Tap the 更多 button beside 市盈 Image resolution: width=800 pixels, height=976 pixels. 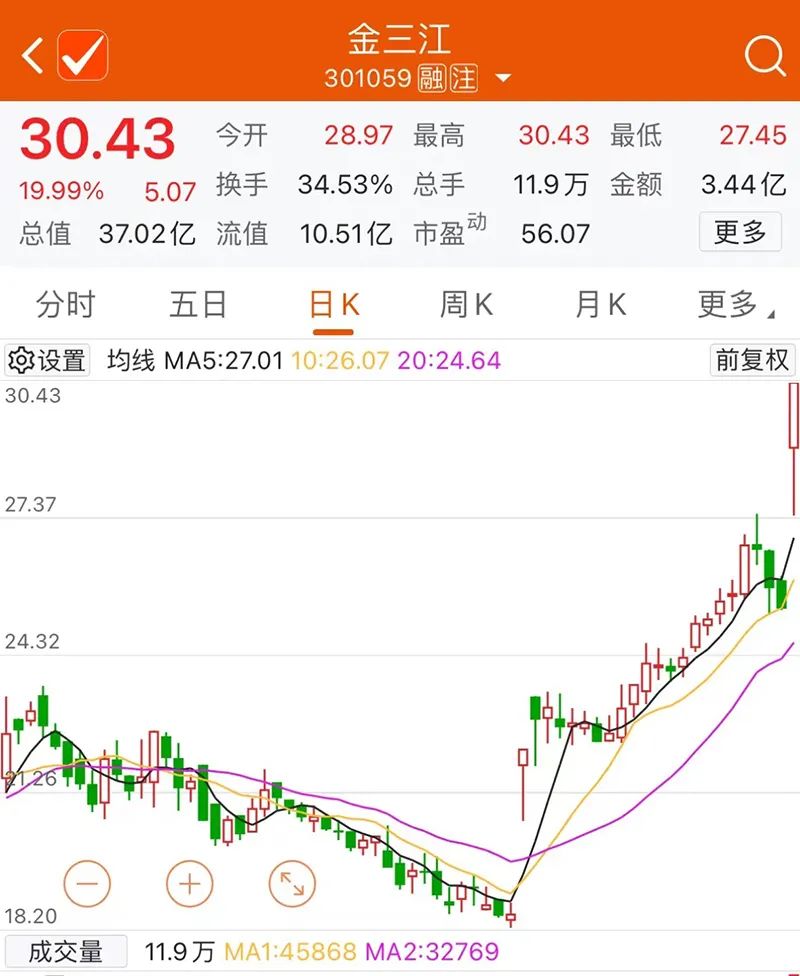point(740,233)
